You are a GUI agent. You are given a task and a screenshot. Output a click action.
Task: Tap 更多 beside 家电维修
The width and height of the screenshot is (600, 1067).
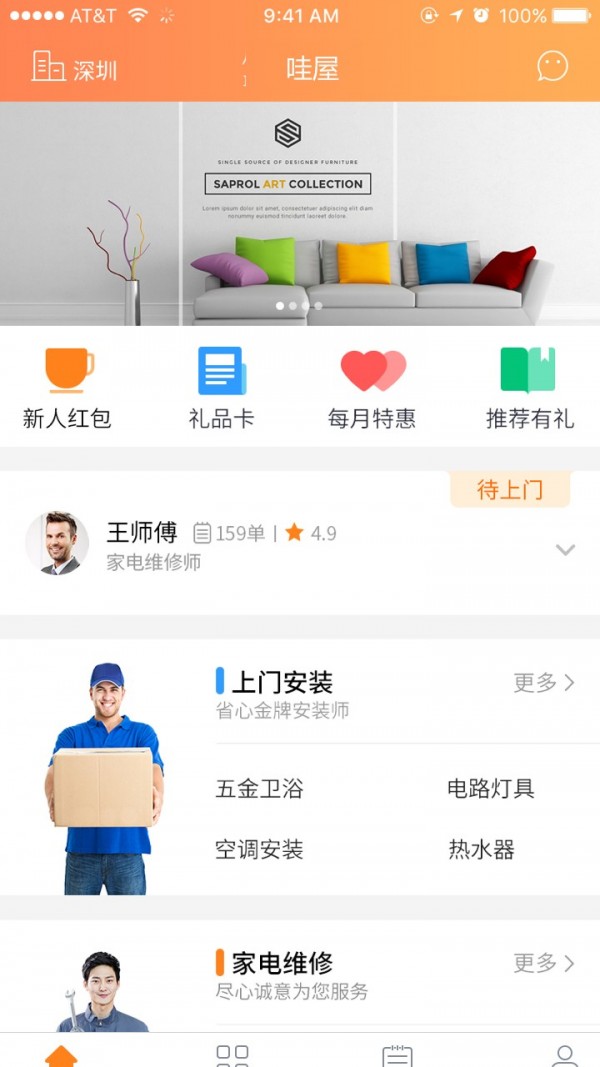[x=544, y=963]
